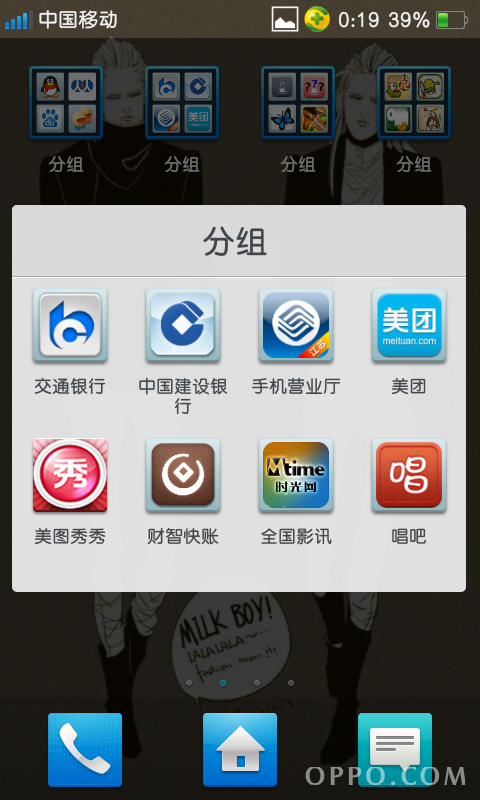
Task: Open the messages app in the dock
Action: (x=395, y=749)
